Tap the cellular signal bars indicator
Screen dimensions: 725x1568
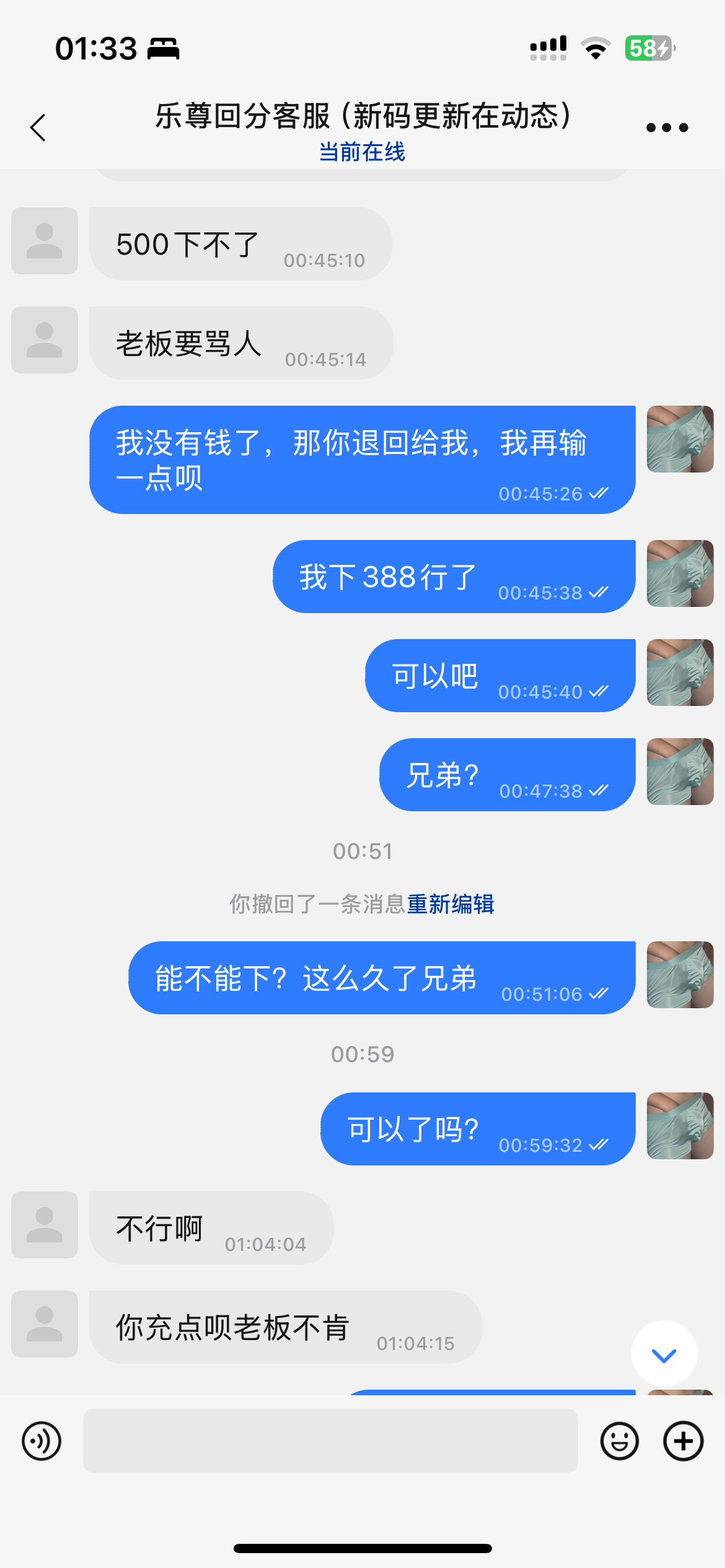(548, 47)
